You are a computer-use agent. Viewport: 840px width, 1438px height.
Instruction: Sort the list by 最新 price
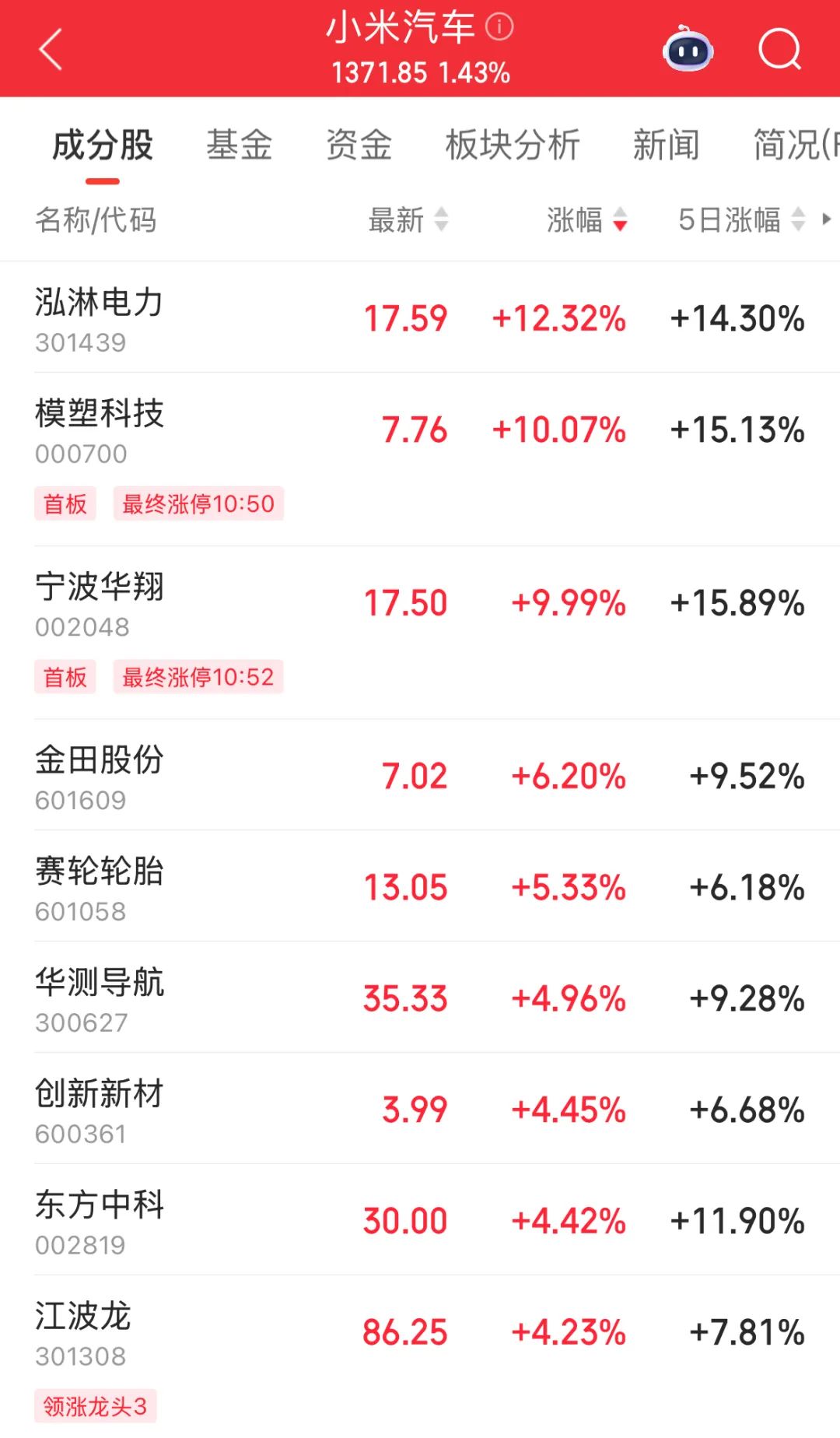click(408, 220)
